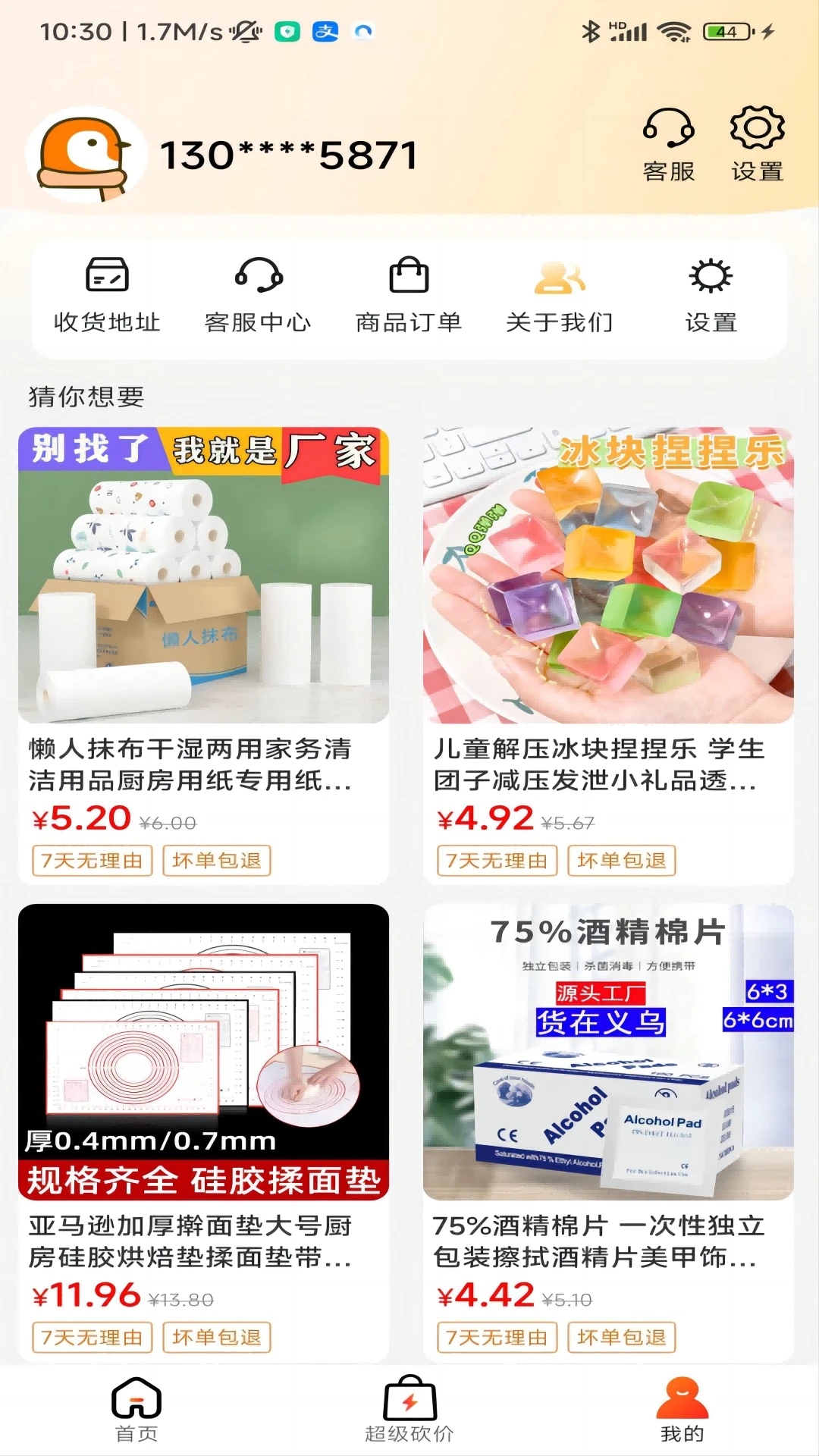Open the 客服 customer service icon at top
This screenshot has height=1456, width=819.
click(x=668, y=140)
